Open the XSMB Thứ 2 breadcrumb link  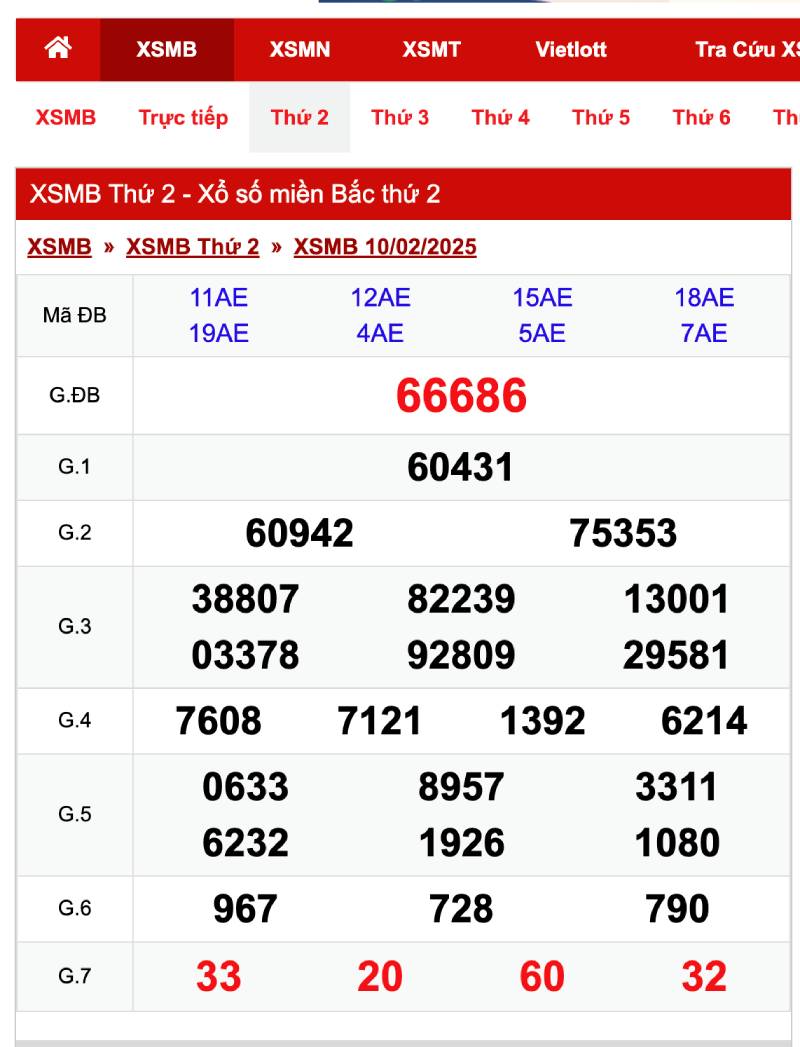(x=192, y=247)
